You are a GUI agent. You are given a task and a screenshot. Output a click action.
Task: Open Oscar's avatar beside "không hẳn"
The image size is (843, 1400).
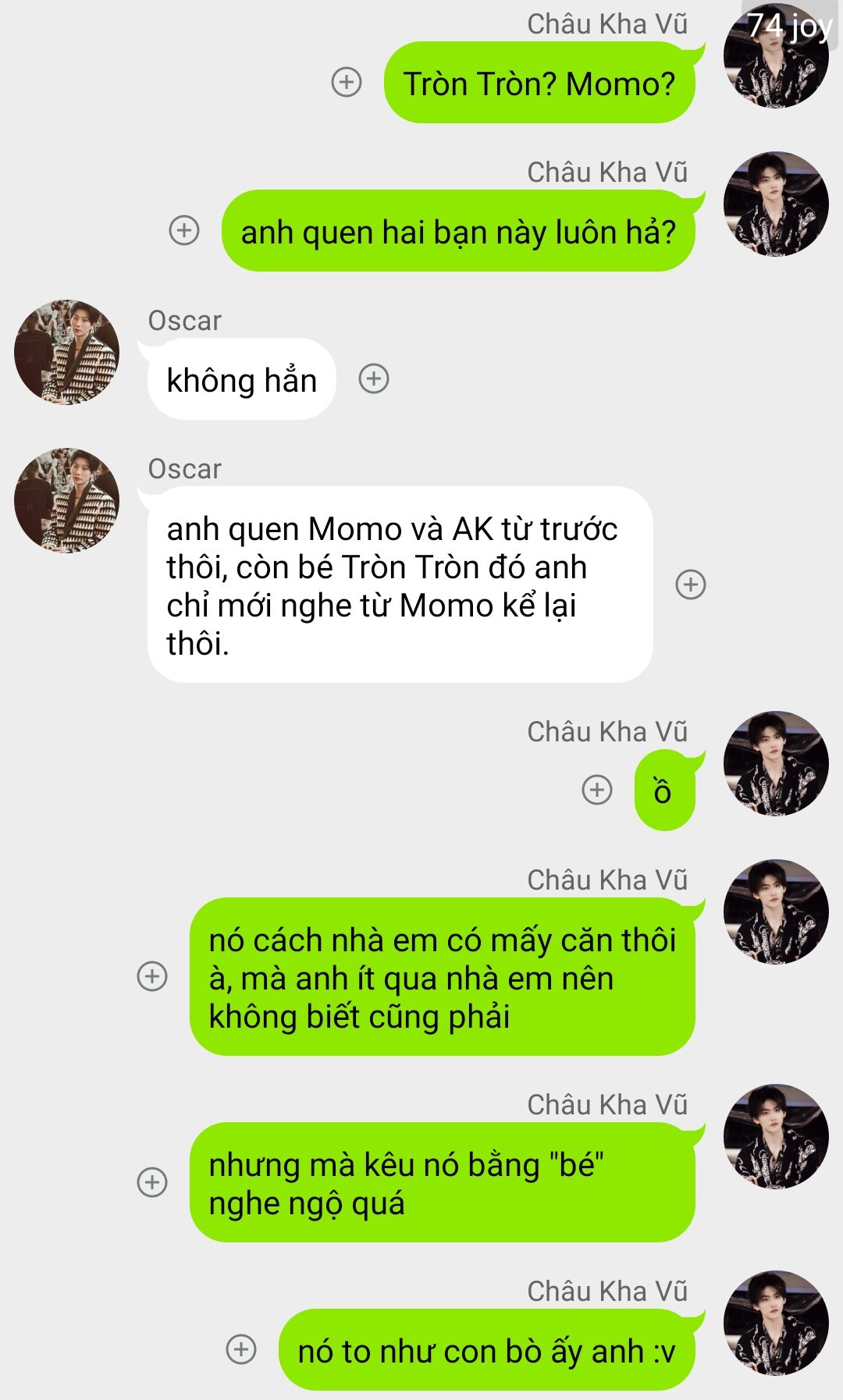coord(67,352)
